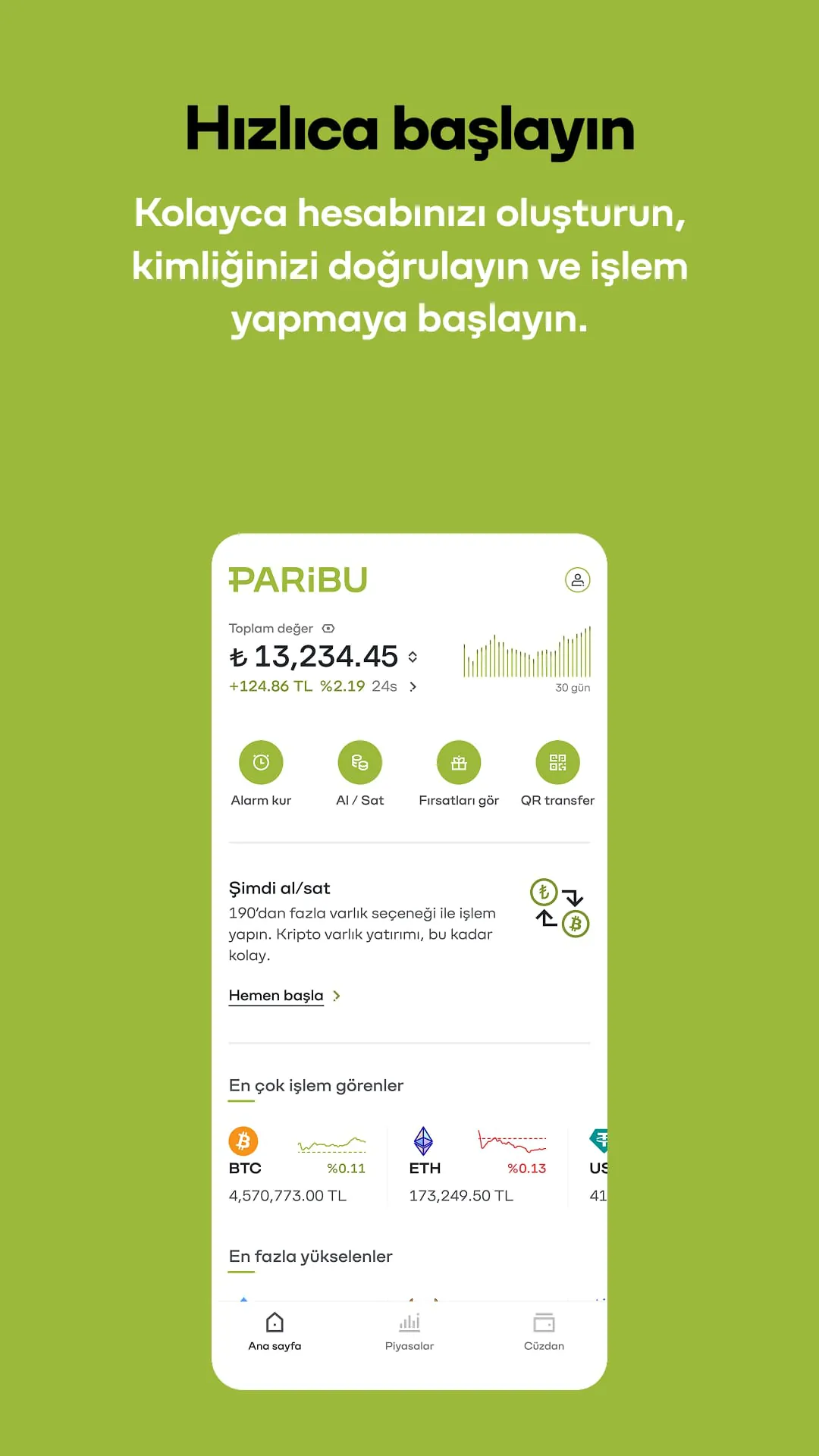
Task: Click the 30-day balance chart
Action: (x=527, y=653)
